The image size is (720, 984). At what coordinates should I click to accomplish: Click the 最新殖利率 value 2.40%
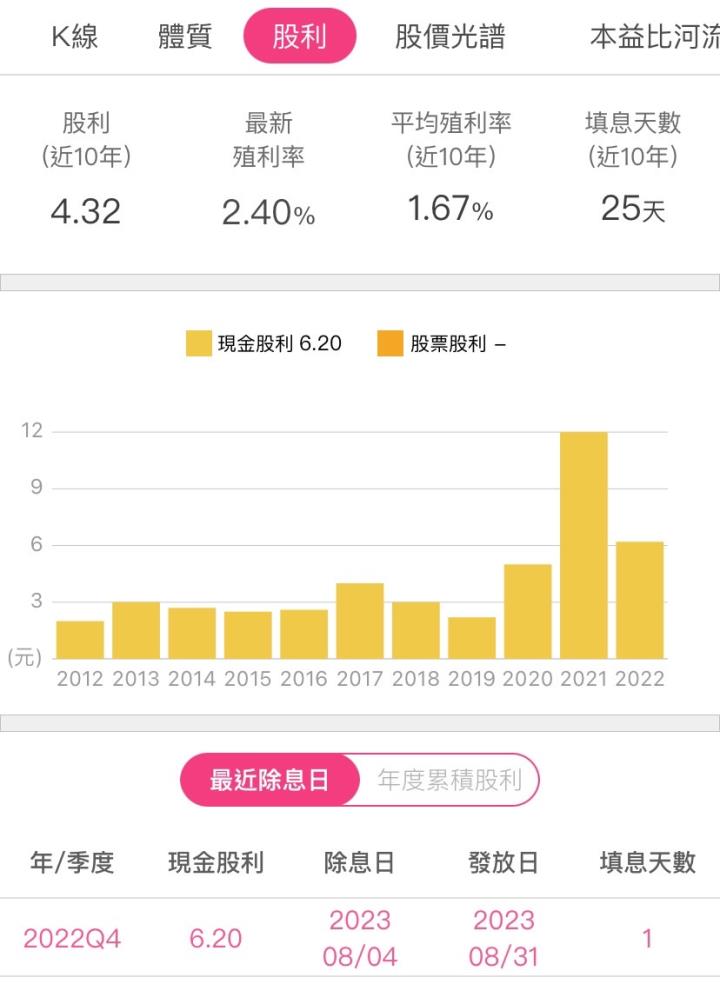(268, 211)
